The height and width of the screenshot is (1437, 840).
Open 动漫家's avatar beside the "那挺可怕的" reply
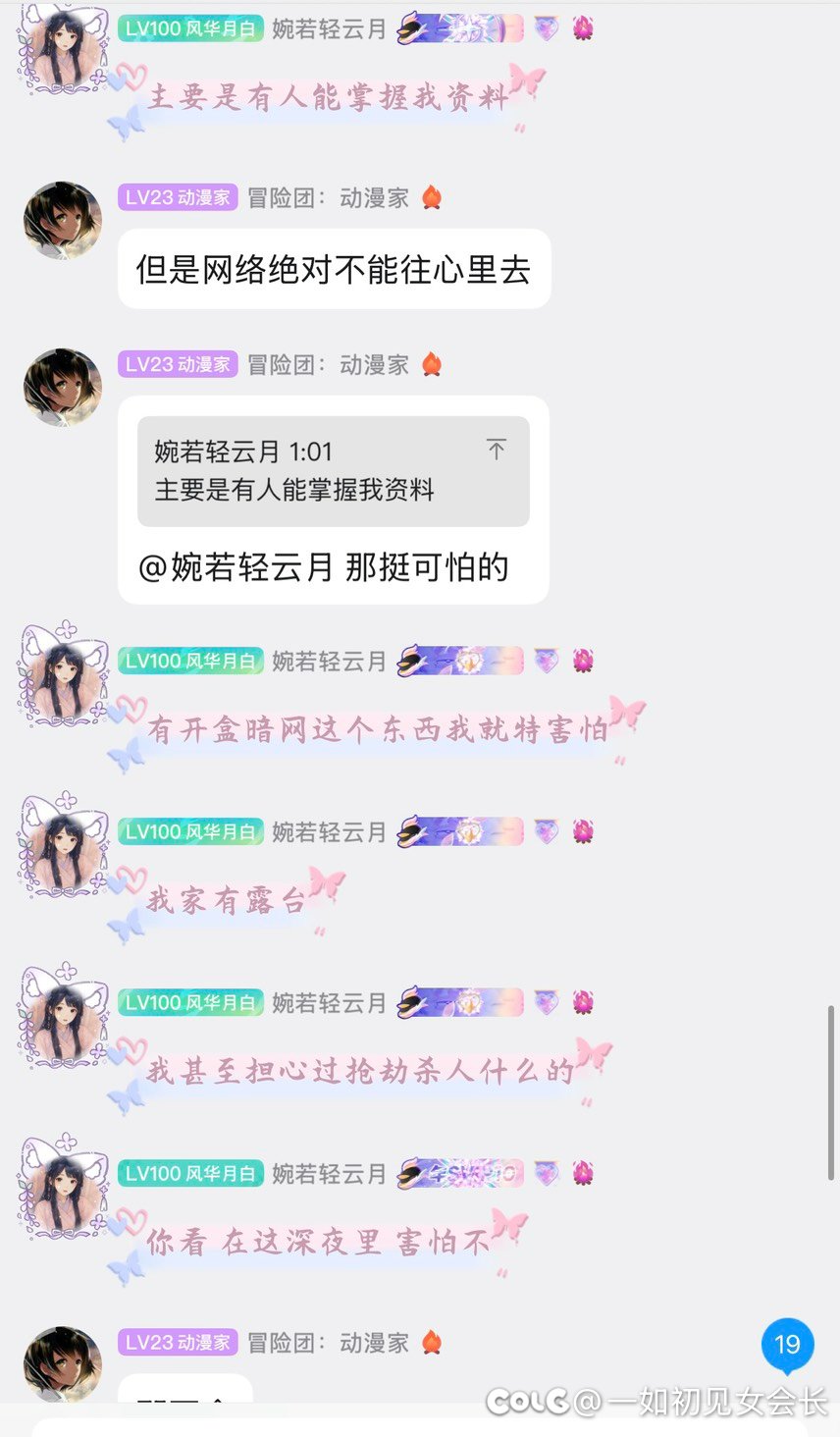coord(63,388)
